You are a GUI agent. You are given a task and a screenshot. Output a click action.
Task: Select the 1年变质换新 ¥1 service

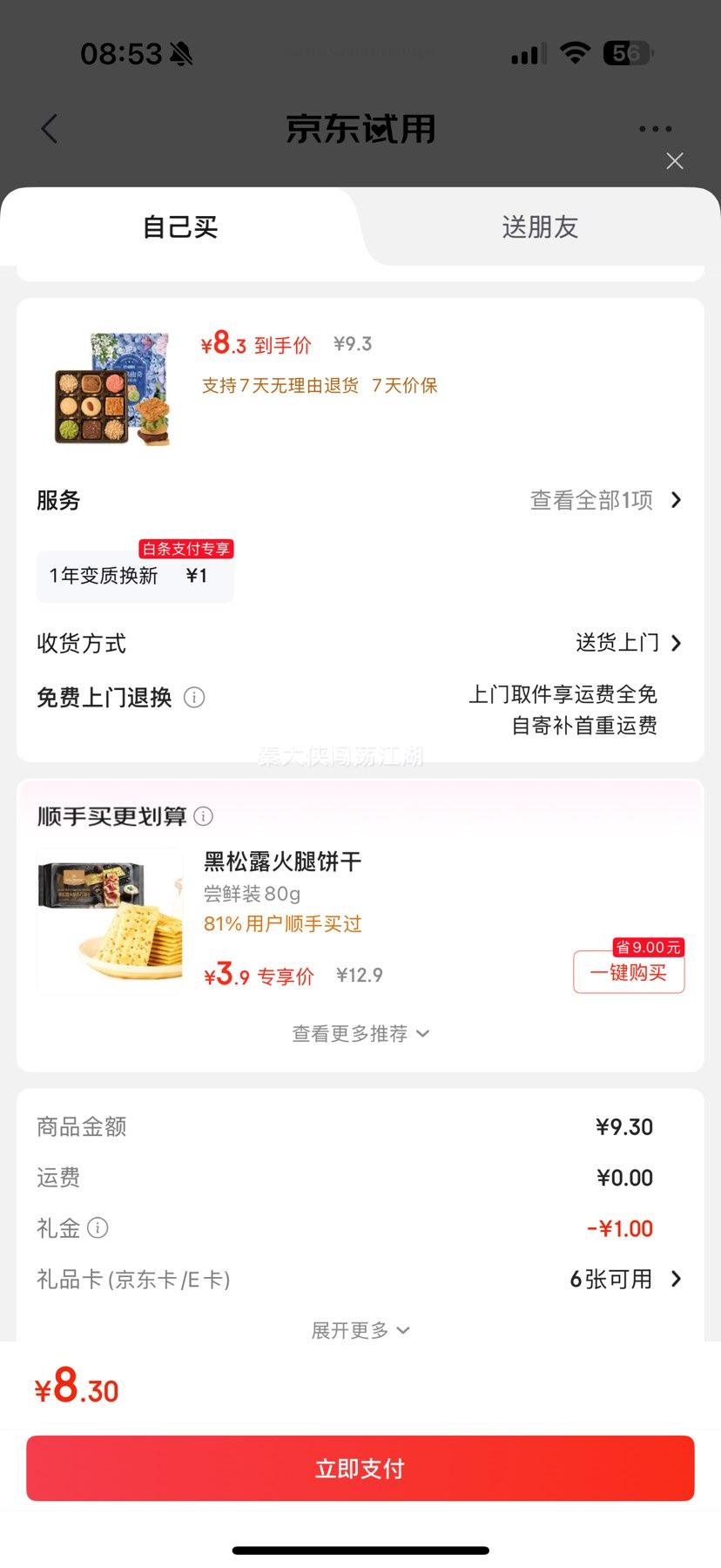135,576
